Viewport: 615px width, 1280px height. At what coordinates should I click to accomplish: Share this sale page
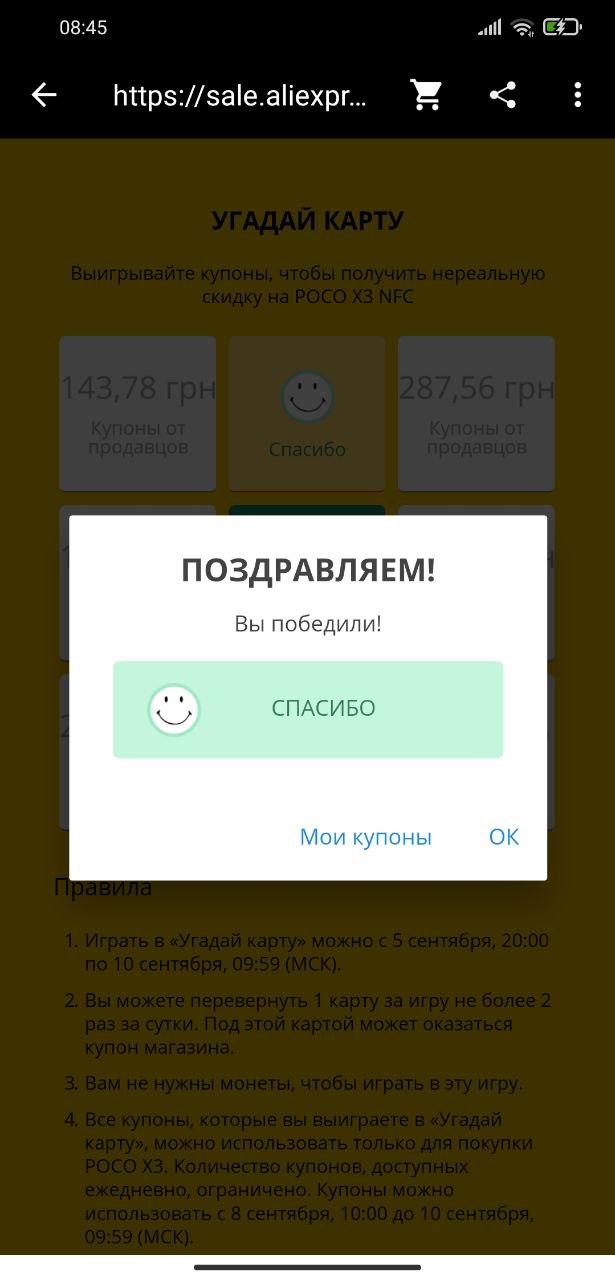point(502,96)
